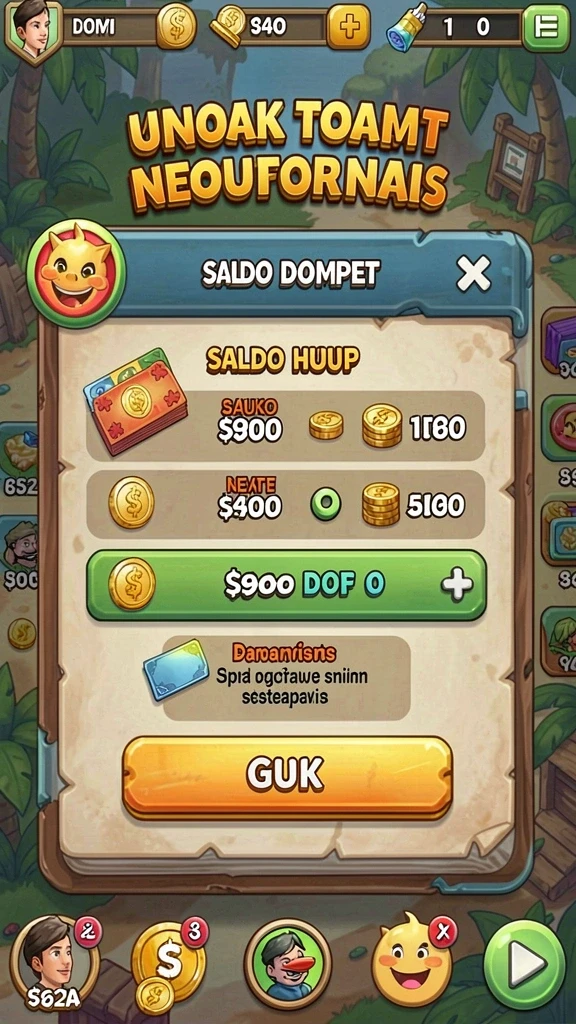Close the Saldo Dompet dialog
Viewport: 576px width, 1024px height.
click(473, 273)
